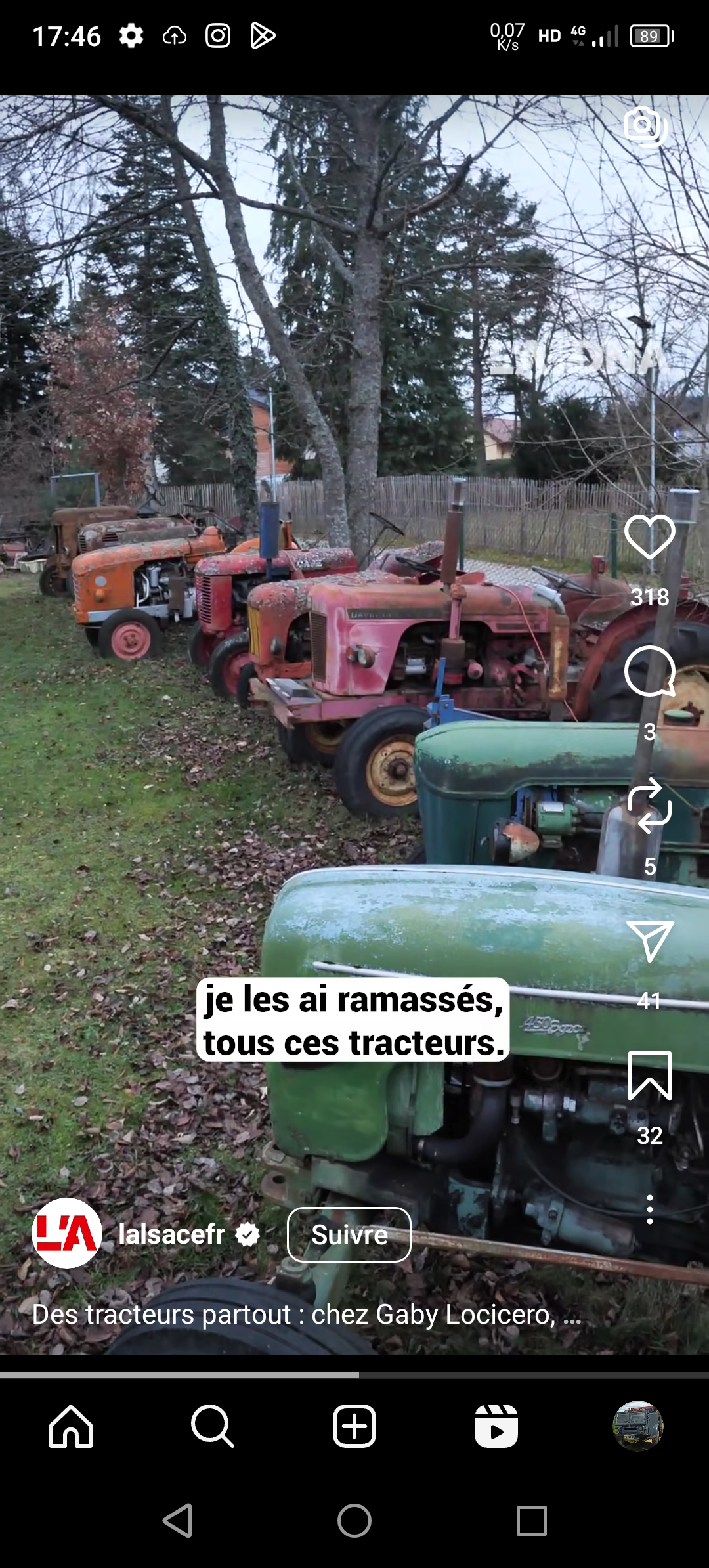Screen dimensions: 709x1568
Task: Open the comments on this reel
Action: click(649, 672)
